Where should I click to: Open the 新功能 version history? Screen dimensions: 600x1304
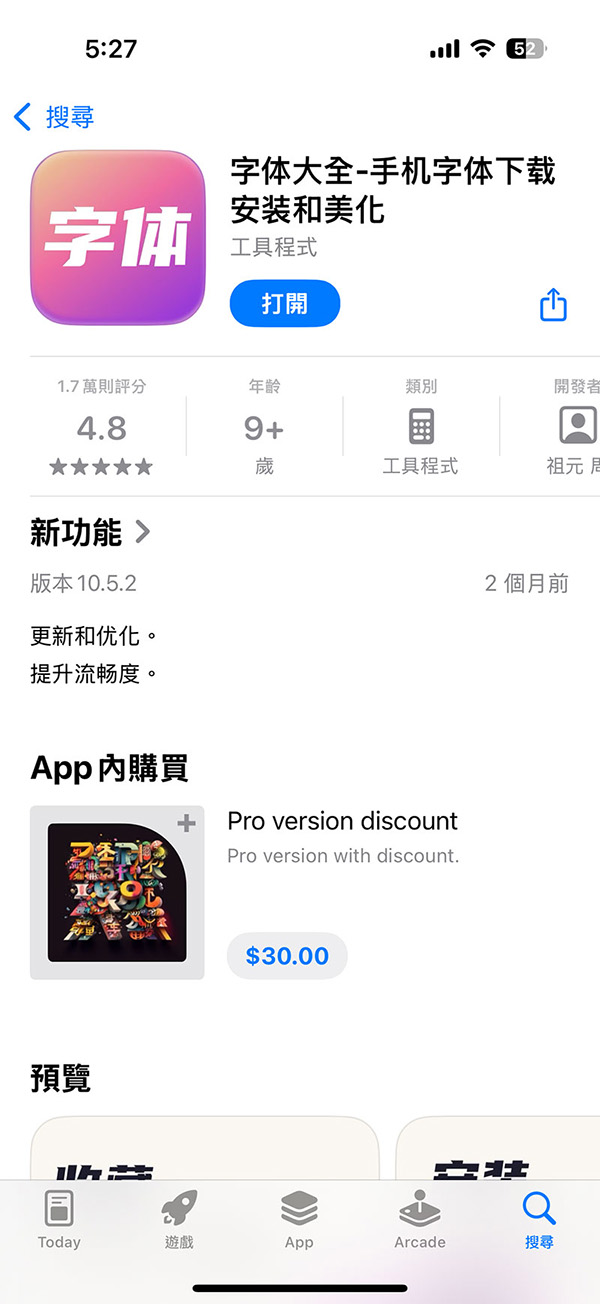coord(91,533)
